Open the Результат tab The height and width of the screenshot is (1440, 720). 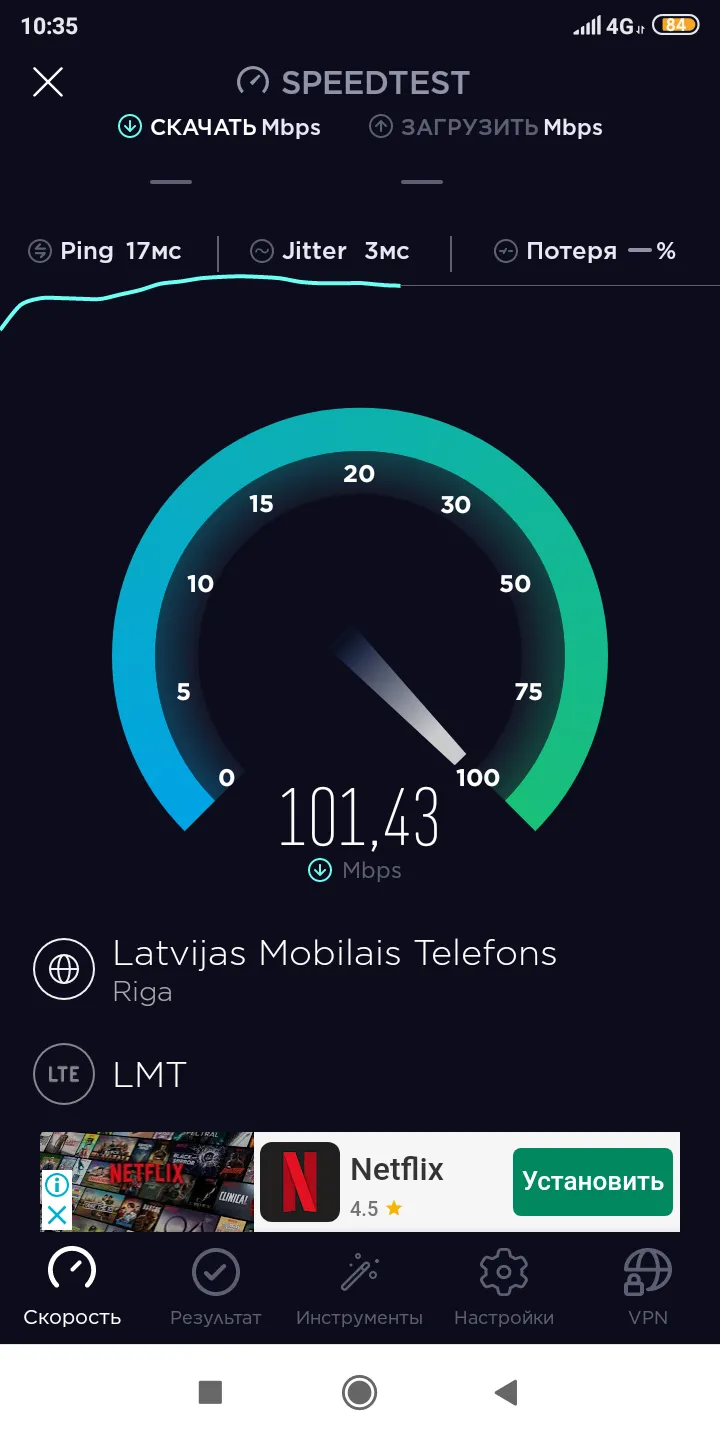coord(215,1287)
